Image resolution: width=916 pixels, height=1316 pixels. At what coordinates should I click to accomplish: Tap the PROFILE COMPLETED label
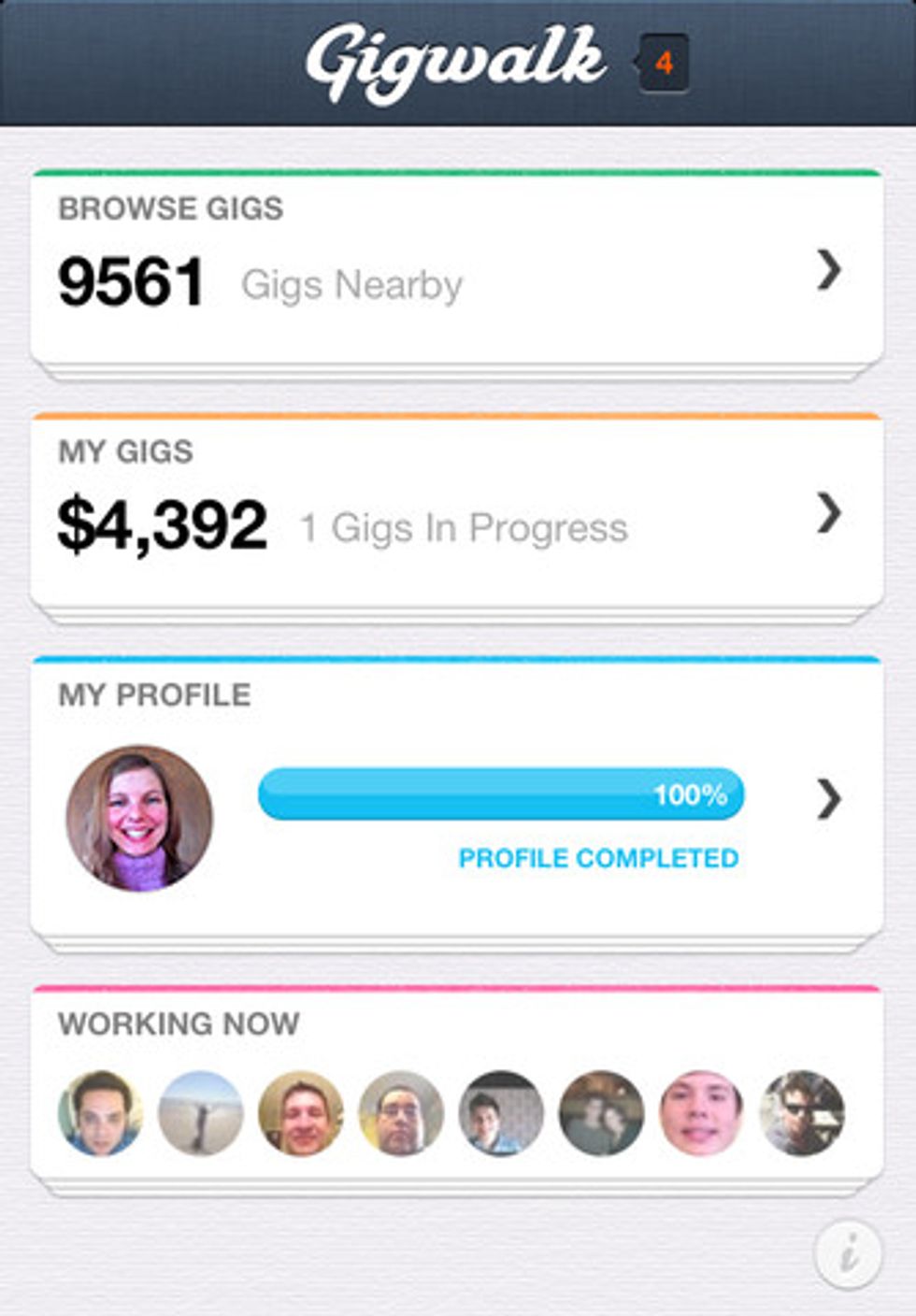tap(597, 856)
